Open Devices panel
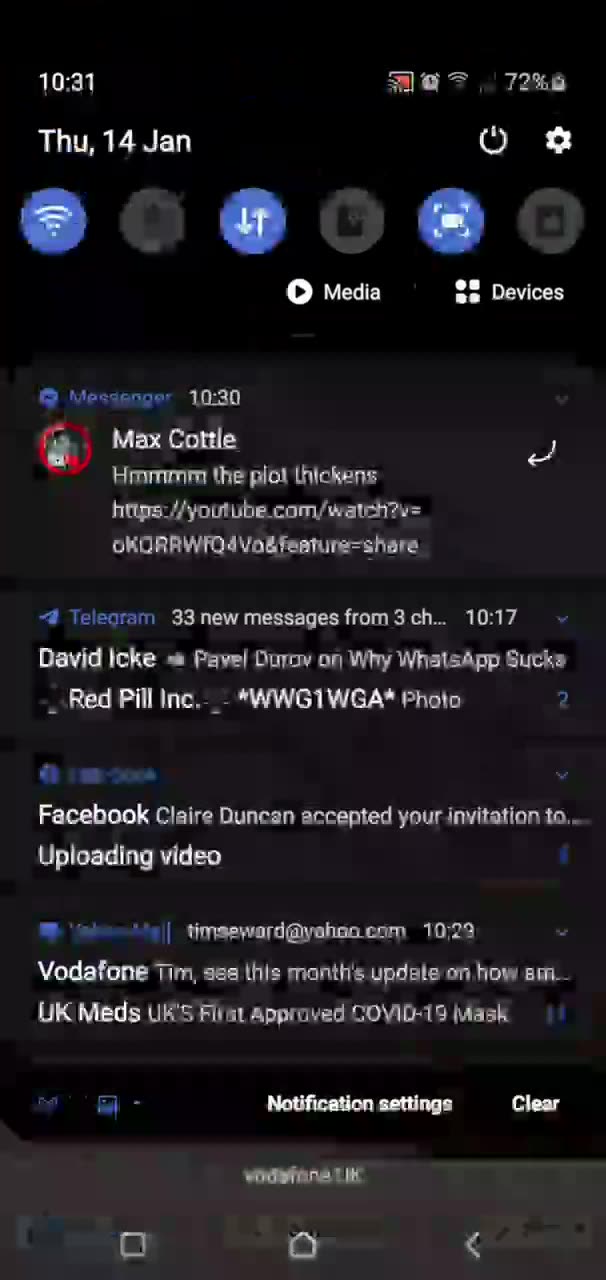The image size is (606, 1280). (510, 292)
